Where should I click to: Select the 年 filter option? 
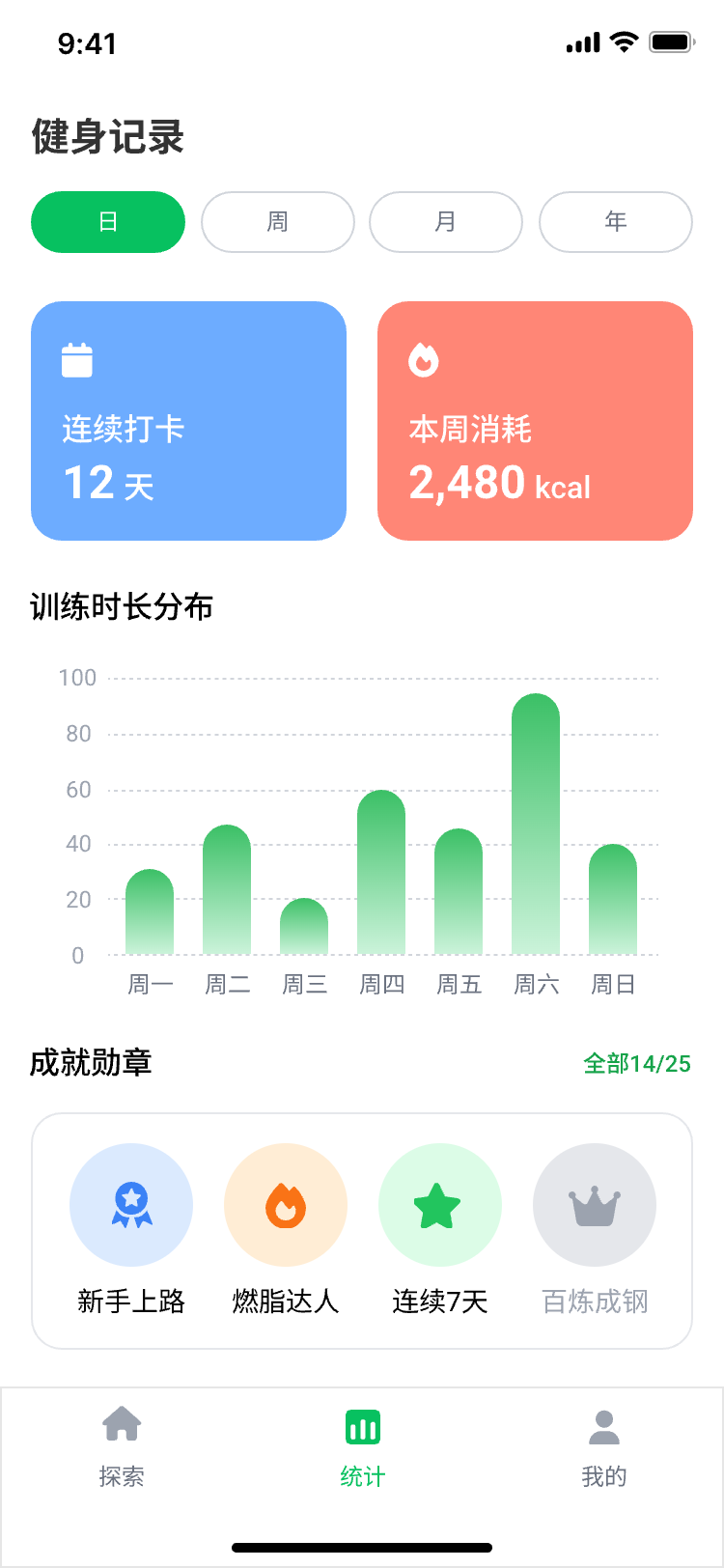point(615,222)
